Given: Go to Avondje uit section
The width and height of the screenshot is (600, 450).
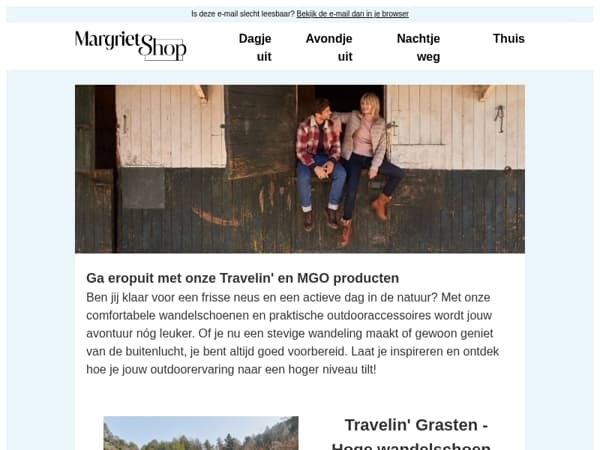Looking at the screenshot, I should 329,47.
